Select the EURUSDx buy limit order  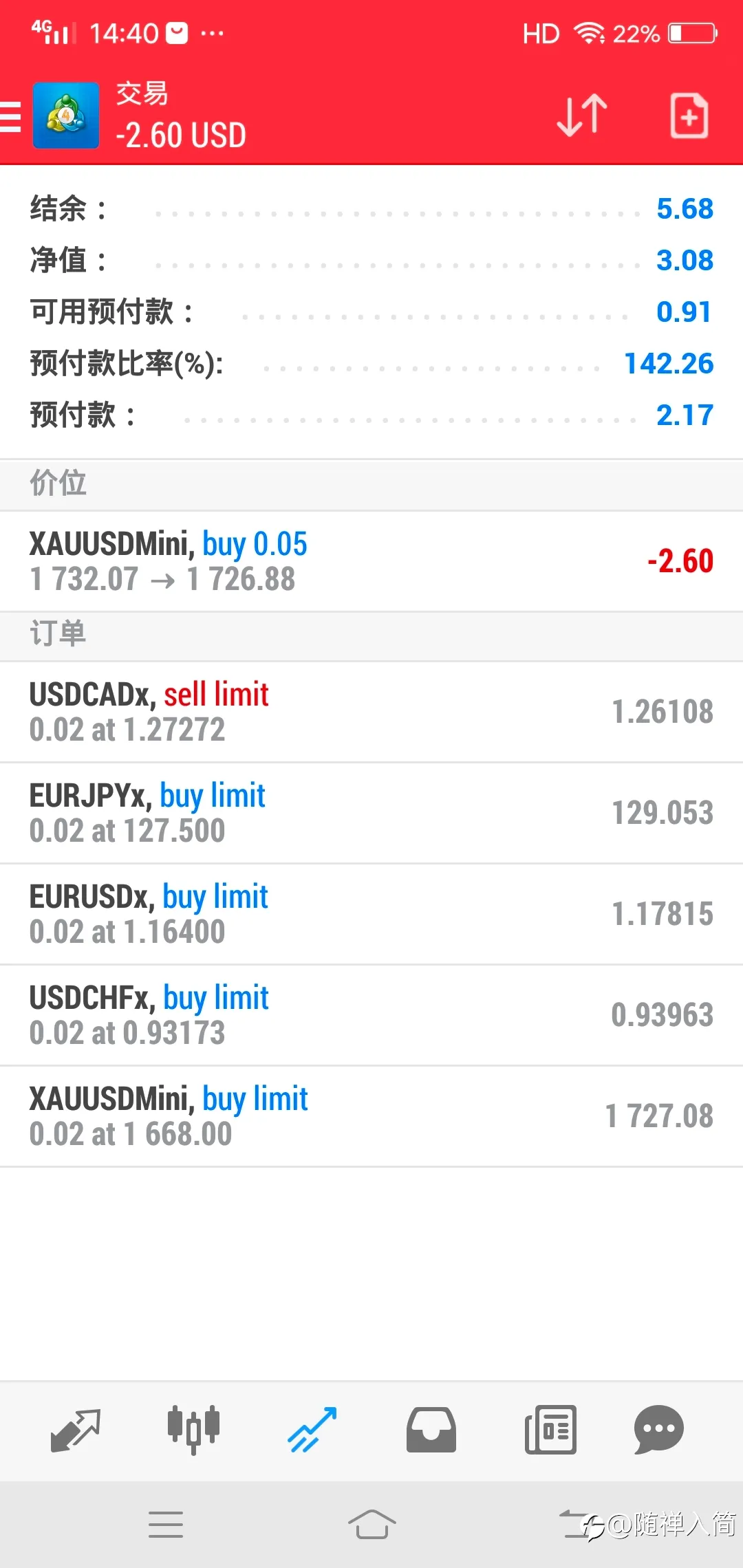tap(371, 914)
